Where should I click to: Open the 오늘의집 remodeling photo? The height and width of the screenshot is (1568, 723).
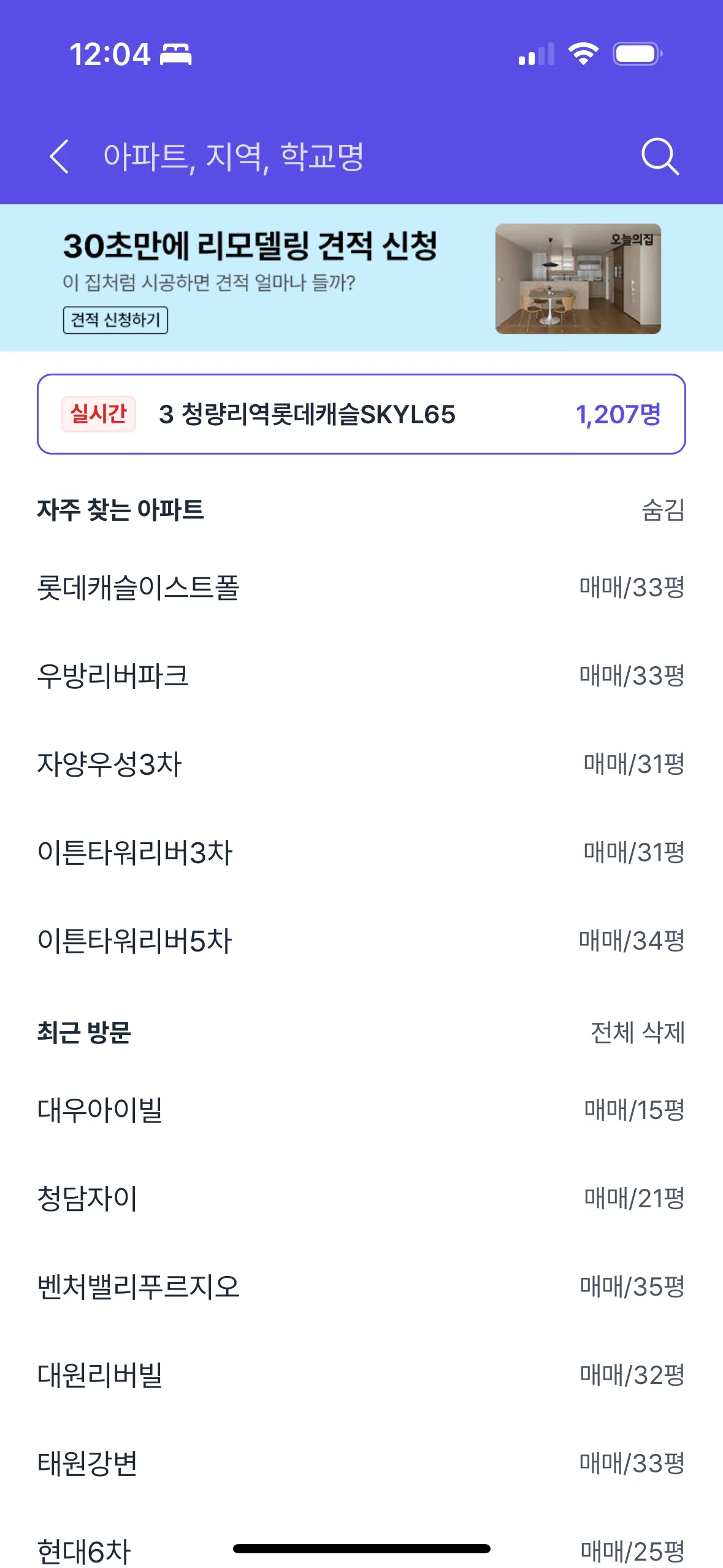click(578, 279)
